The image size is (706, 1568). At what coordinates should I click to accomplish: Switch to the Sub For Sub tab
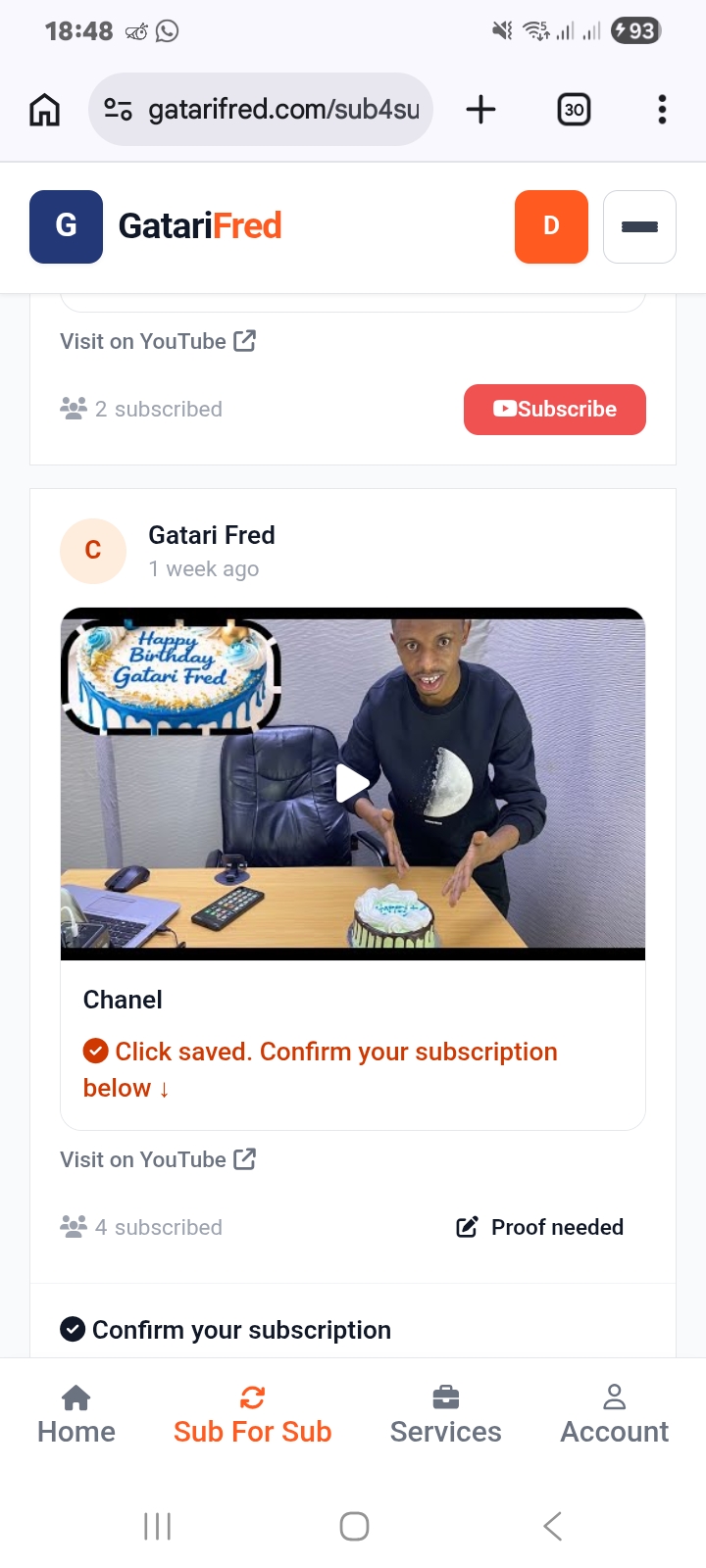[x=252, y=1415]
